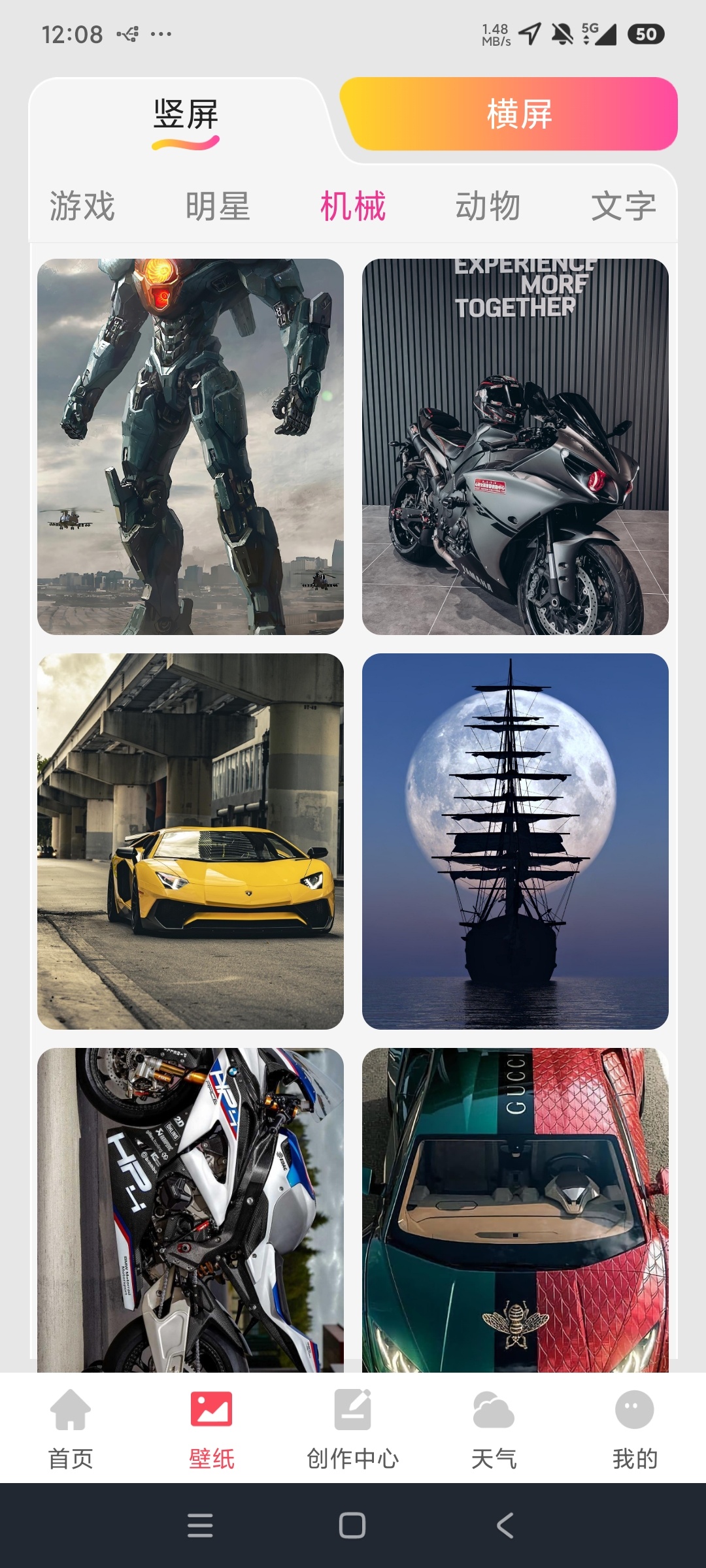Screen dimensions: 706x1568
Task: Open the green and red Gucci car wallpaper
Action: click(515, 1210)
